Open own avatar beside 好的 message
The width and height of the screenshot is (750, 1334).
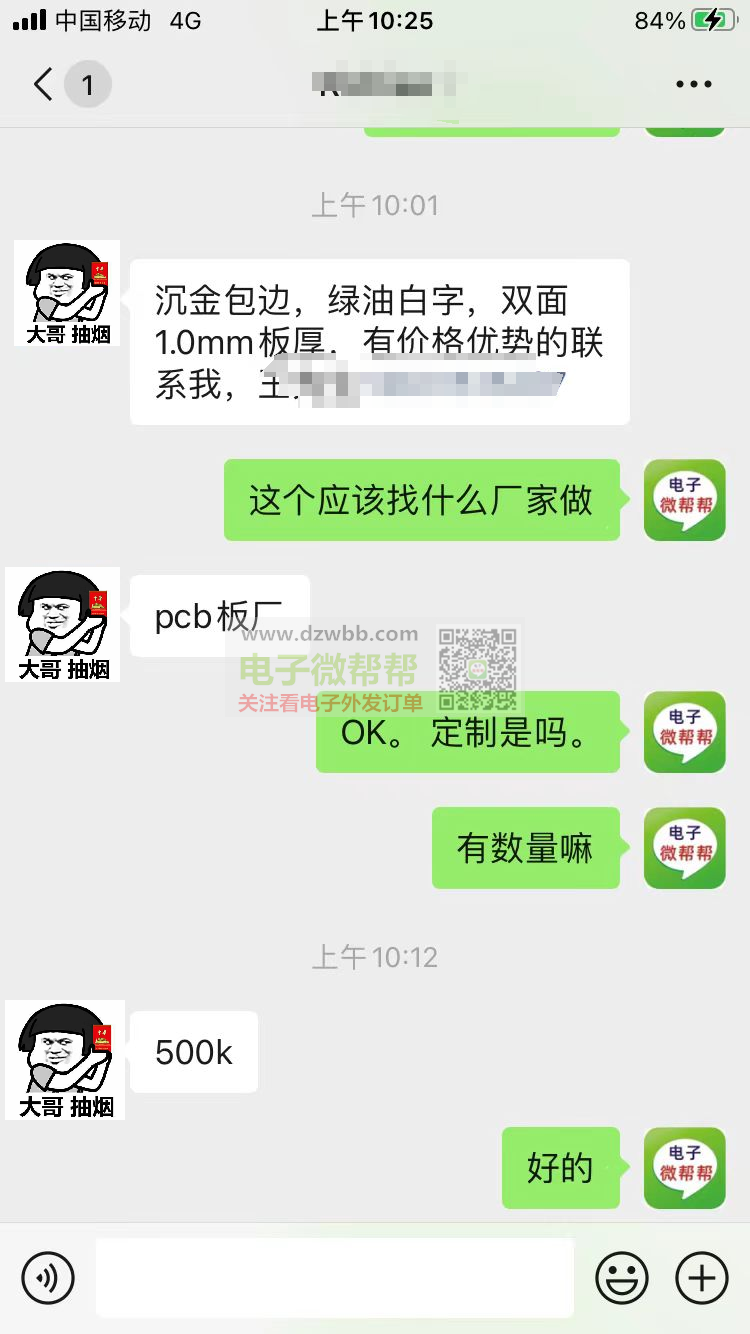click(x=684, y=1168)
